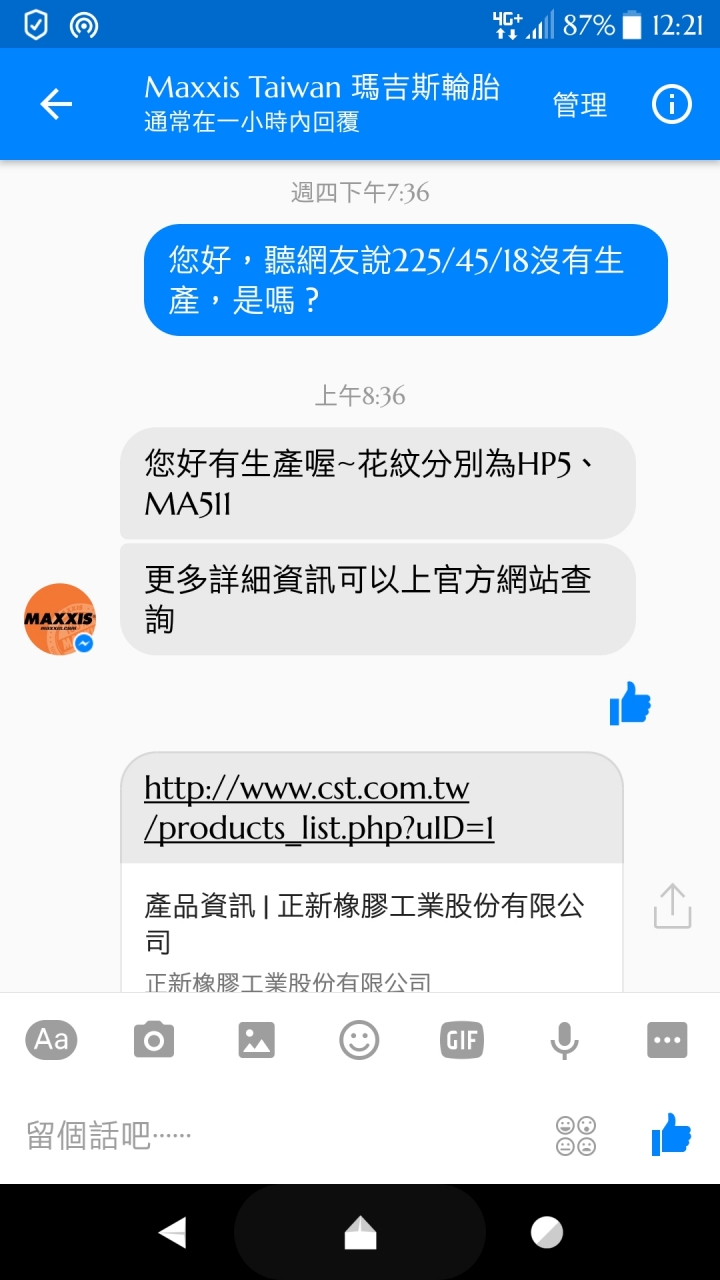Open the photo gallery picker

tap(257, 1041)
